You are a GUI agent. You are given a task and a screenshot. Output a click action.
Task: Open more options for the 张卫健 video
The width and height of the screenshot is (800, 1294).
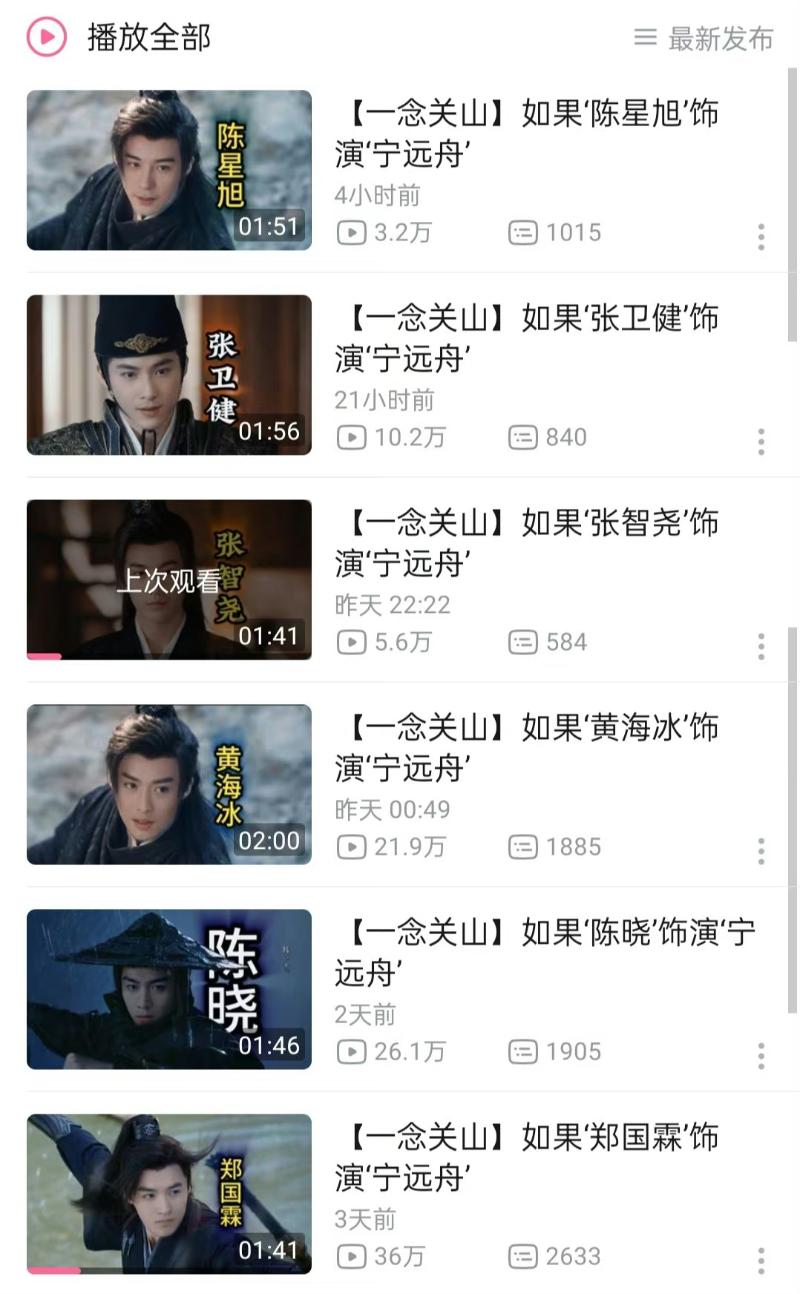coord(761,442)
